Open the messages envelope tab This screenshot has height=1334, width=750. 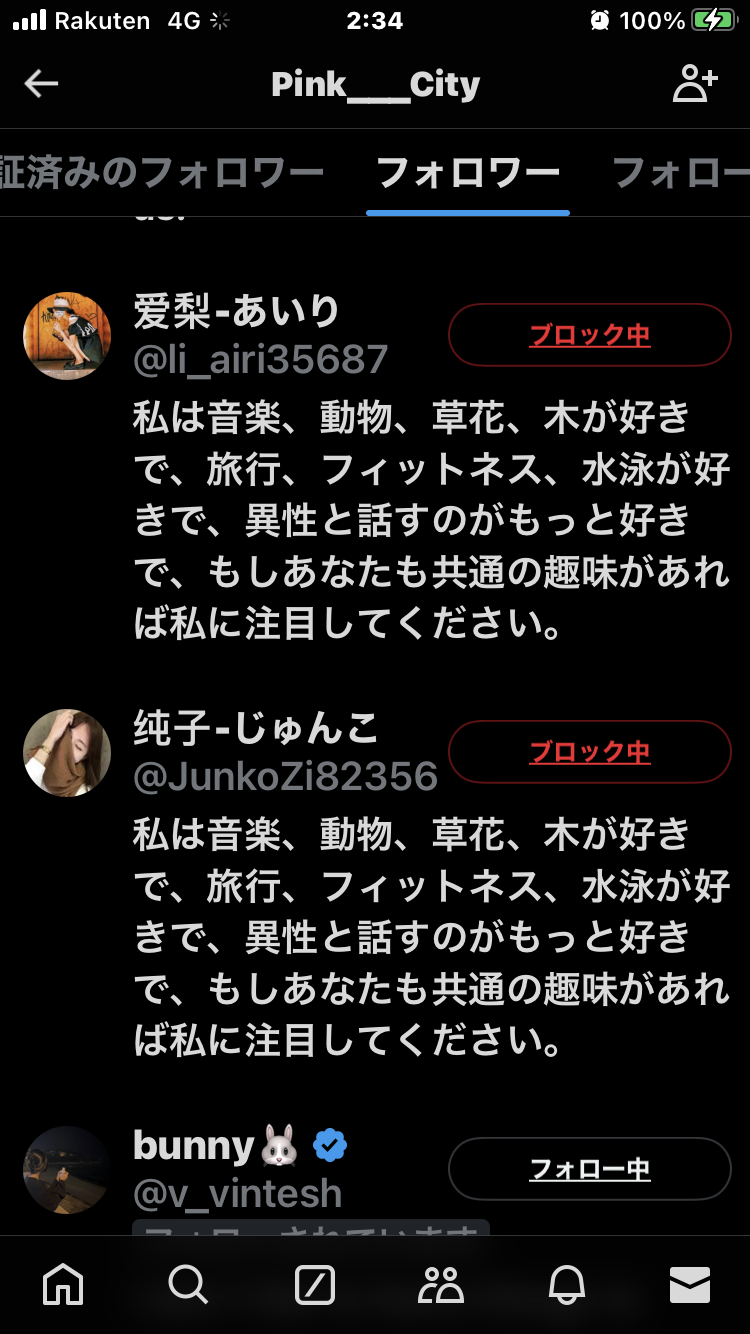point(690,1284)
